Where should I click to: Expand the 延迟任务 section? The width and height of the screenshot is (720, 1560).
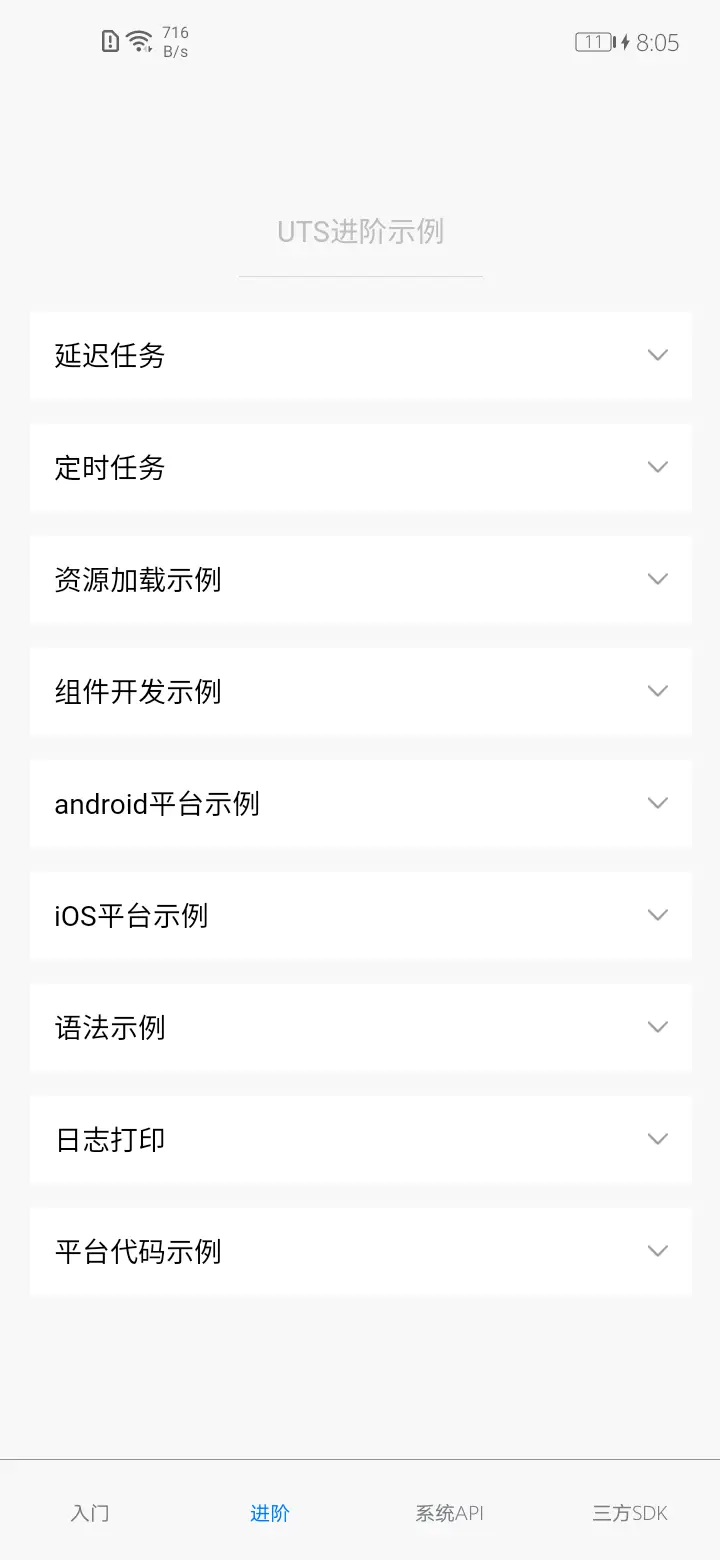(360, 356)
